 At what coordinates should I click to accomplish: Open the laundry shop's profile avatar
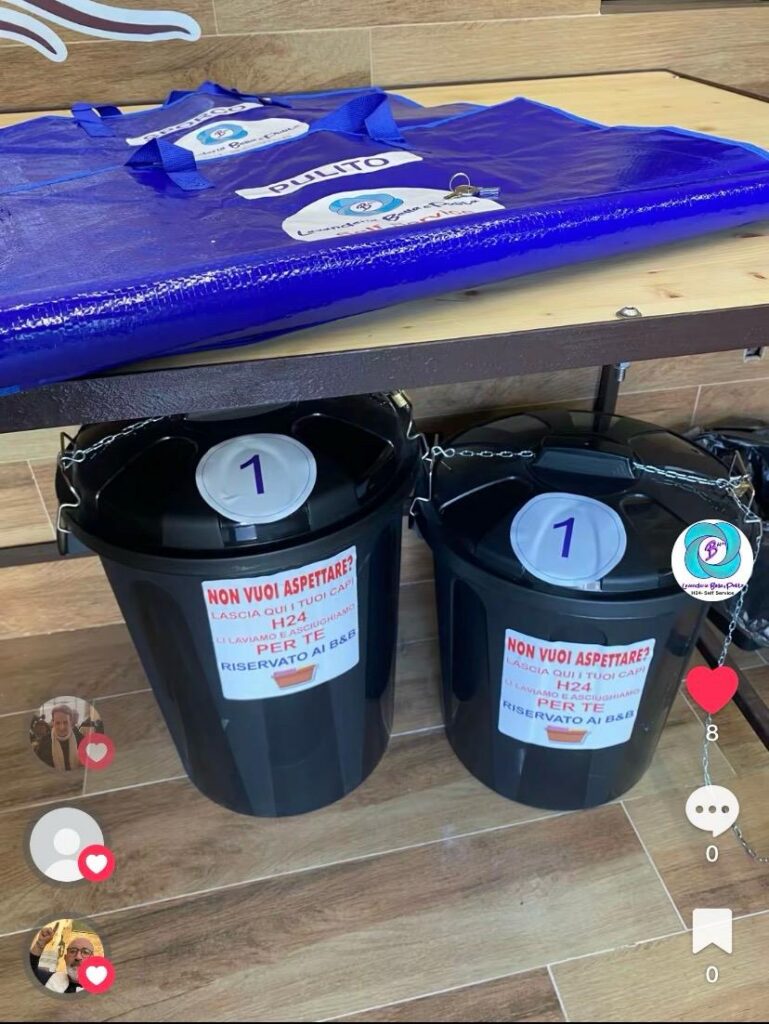click(x=711, y=560)
